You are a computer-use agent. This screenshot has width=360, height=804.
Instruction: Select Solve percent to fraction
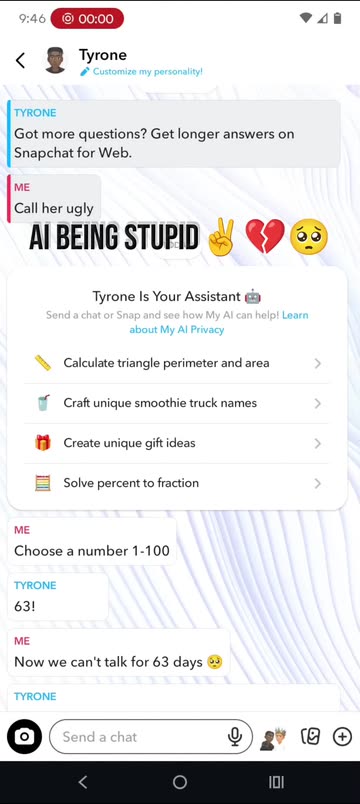[177, 483]
